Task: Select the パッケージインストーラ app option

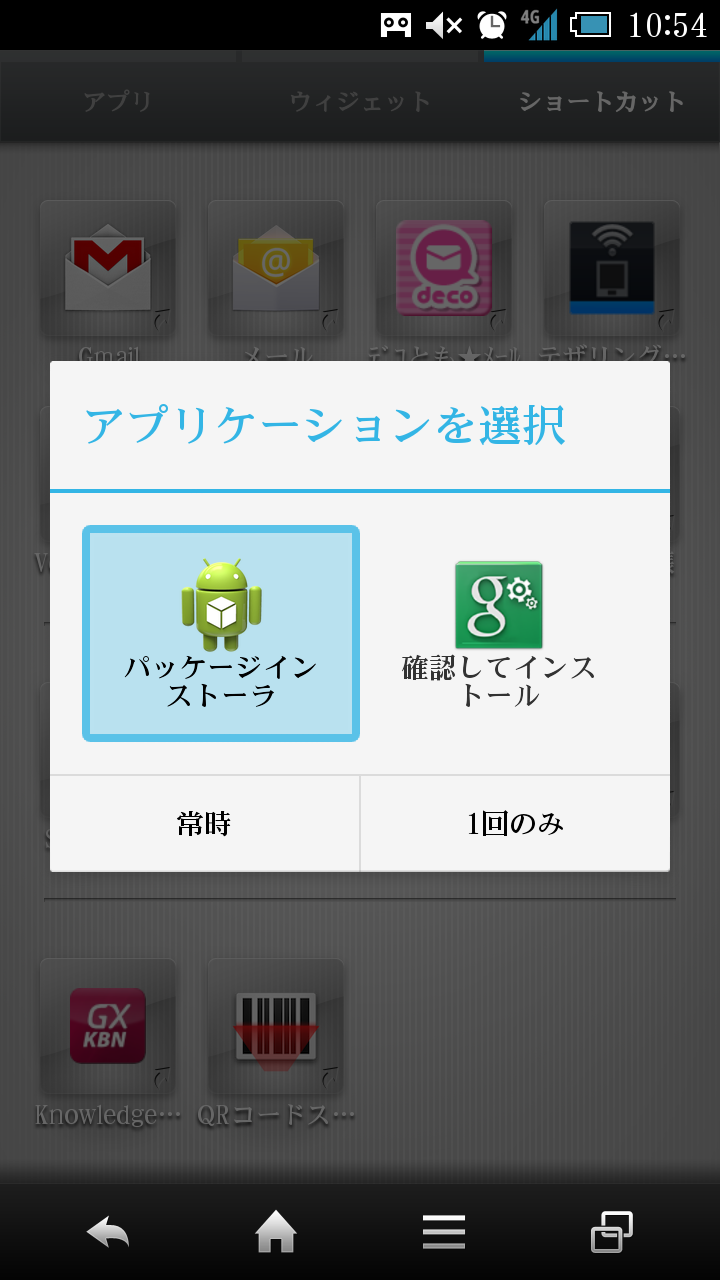Action: click(x=221, y=633)
